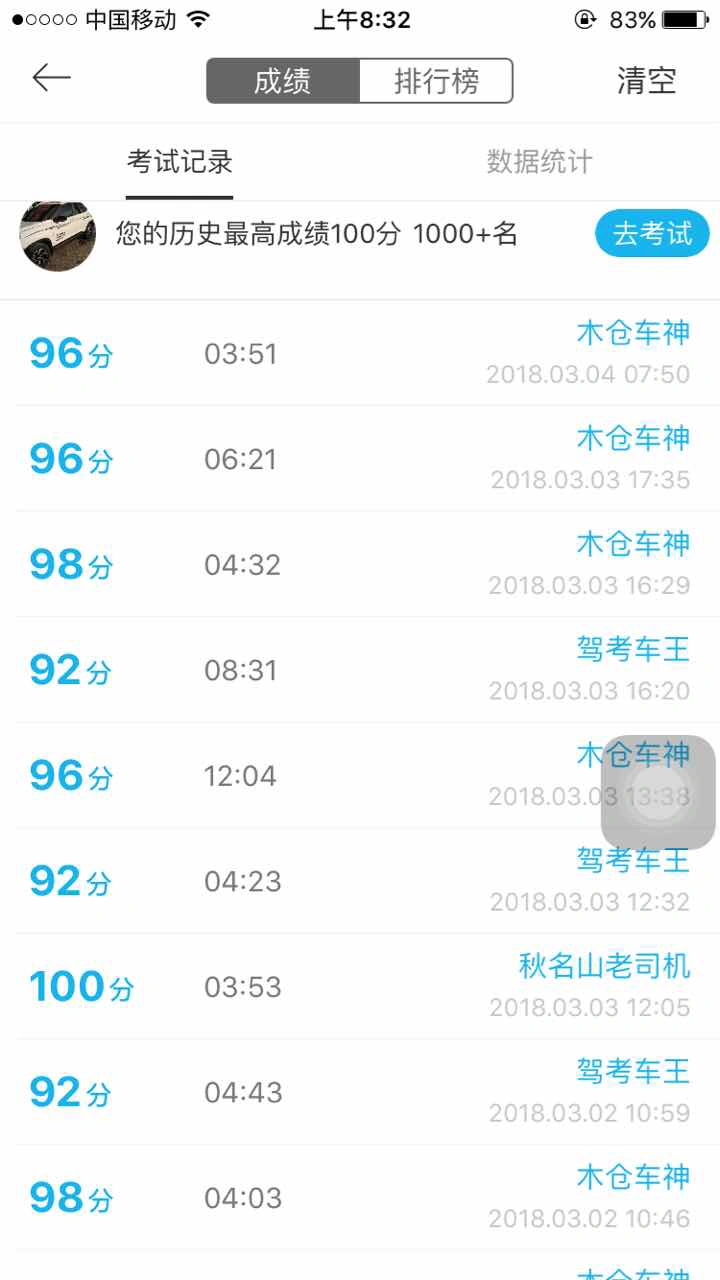Tap 清空 to clear records
The height and width of the screenshot is (1280, 720).
click(647, 81)
